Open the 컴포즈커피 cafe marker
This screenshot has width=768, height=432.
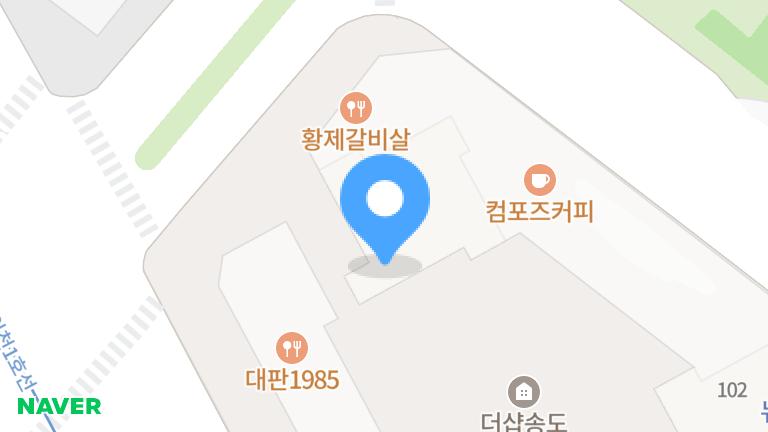click(x=540, y=180)
